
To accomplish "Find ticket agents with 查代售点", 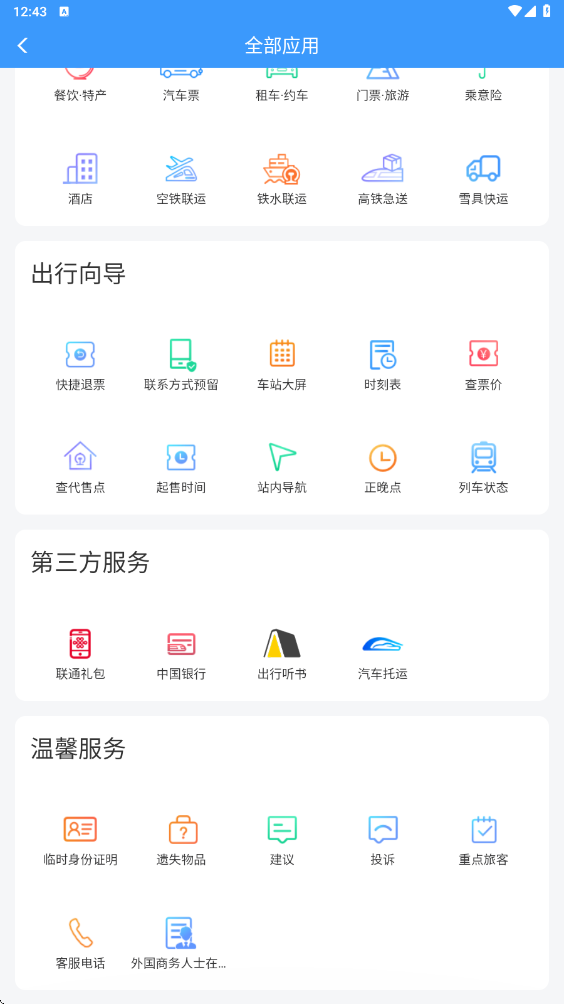I will pyautogui.click(x=80, y=467).
